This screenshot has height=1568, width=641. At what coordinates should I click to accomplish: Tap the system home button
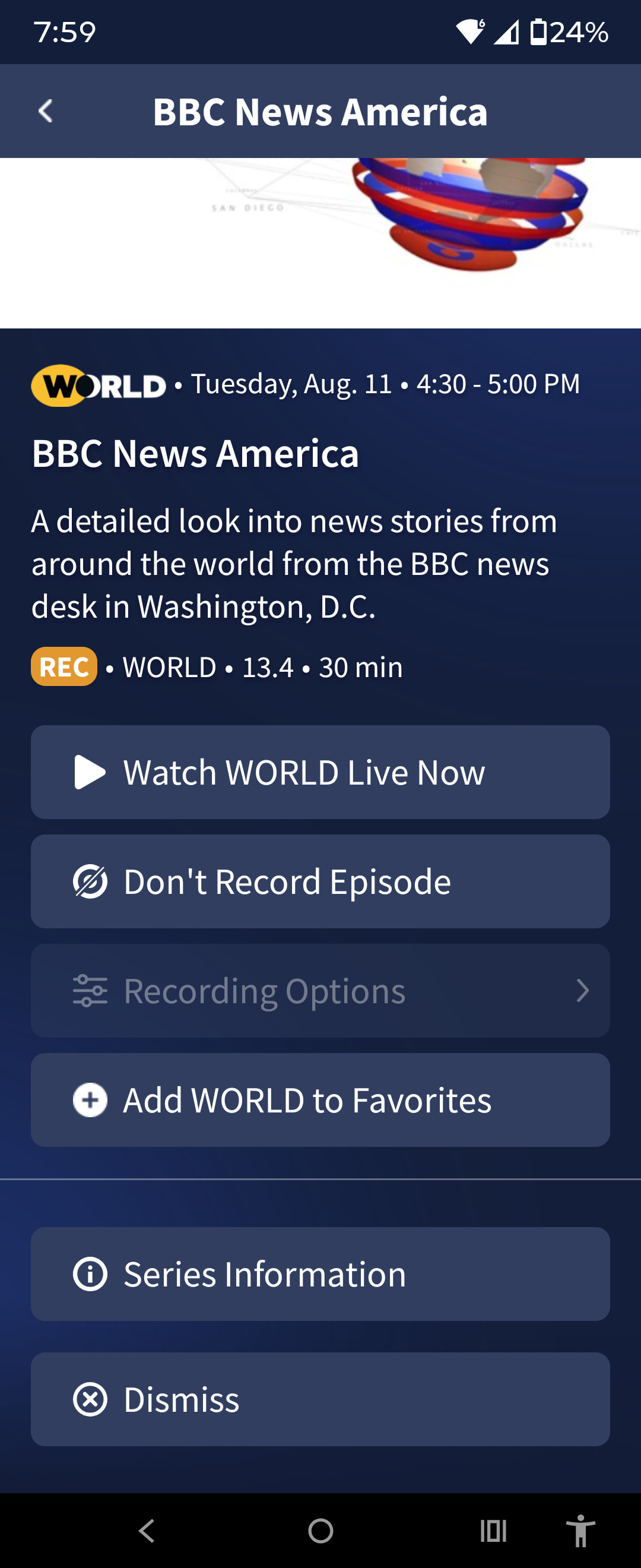point(320,1531)
